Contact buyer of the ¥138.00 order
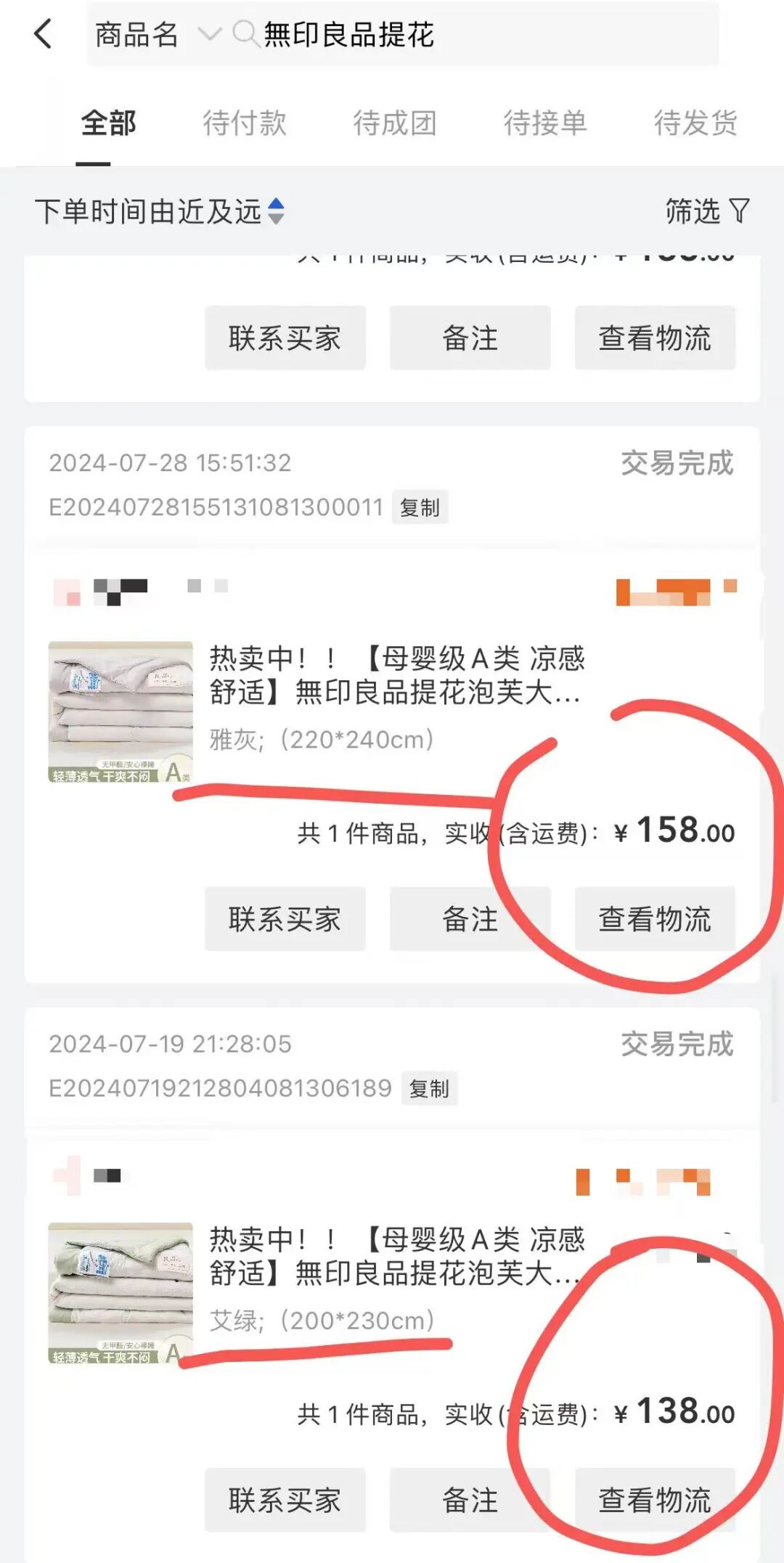 coord(285,1500)
